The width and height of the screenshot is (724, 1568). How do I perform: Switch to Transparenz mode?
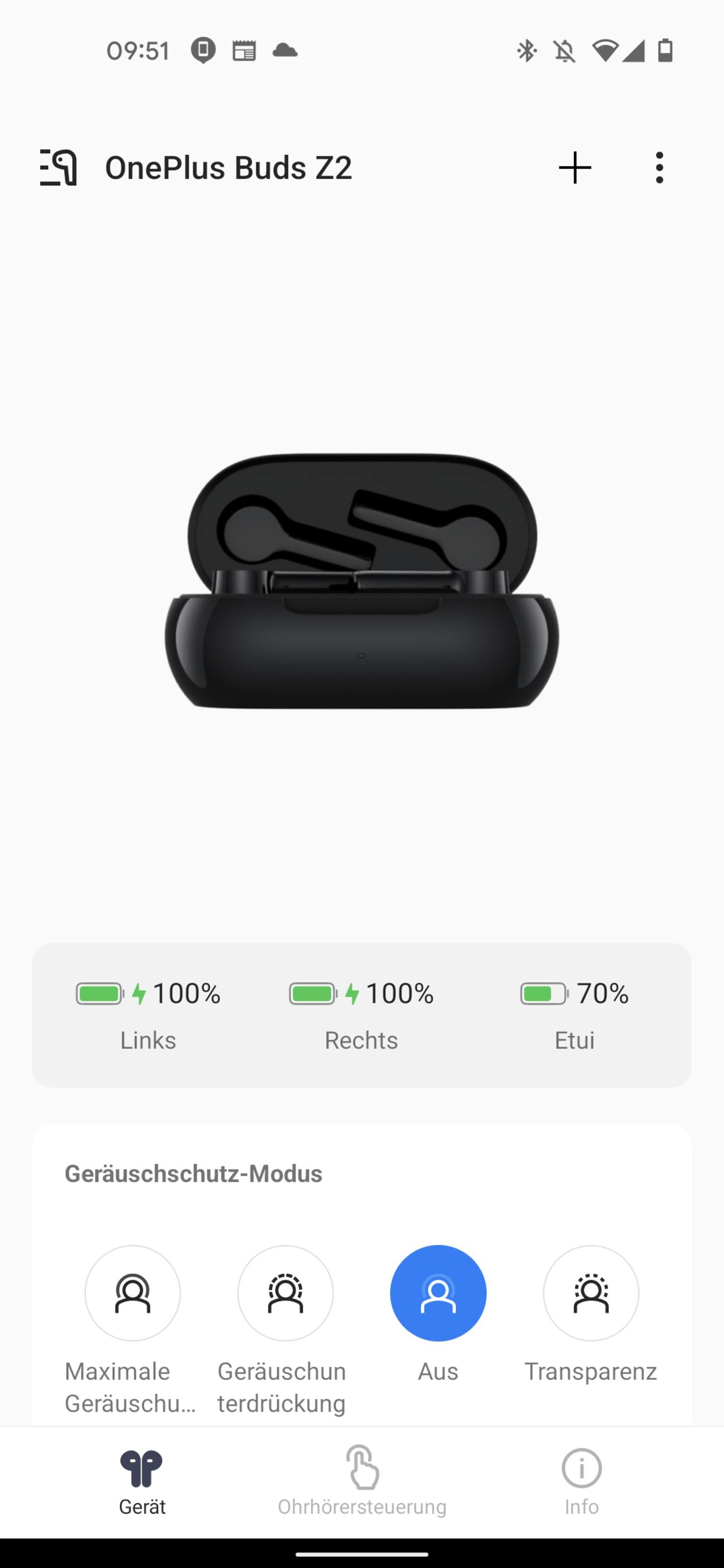tap(591, 1293)
